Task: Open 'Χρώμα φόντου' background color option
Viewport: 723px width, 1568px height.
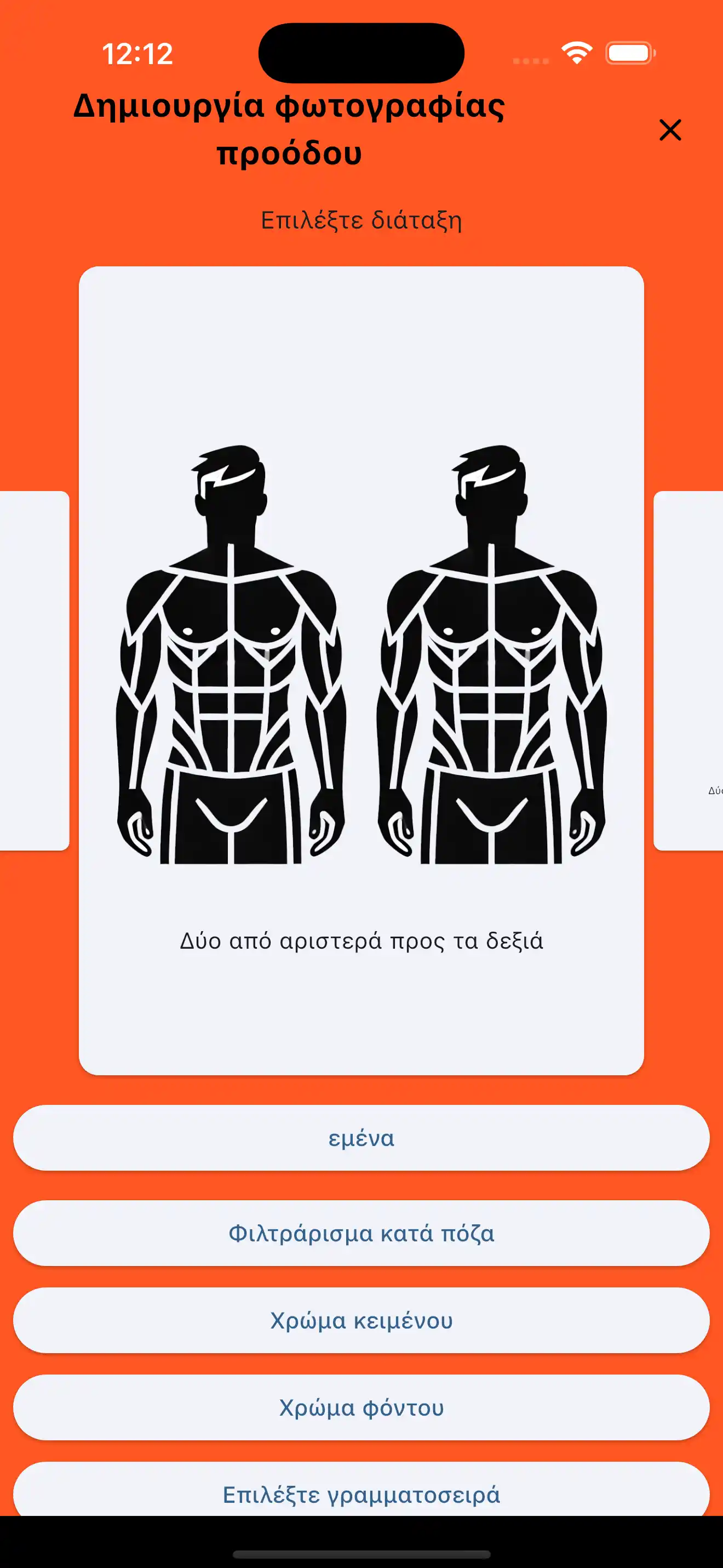Action: [x=361, y=1407]
